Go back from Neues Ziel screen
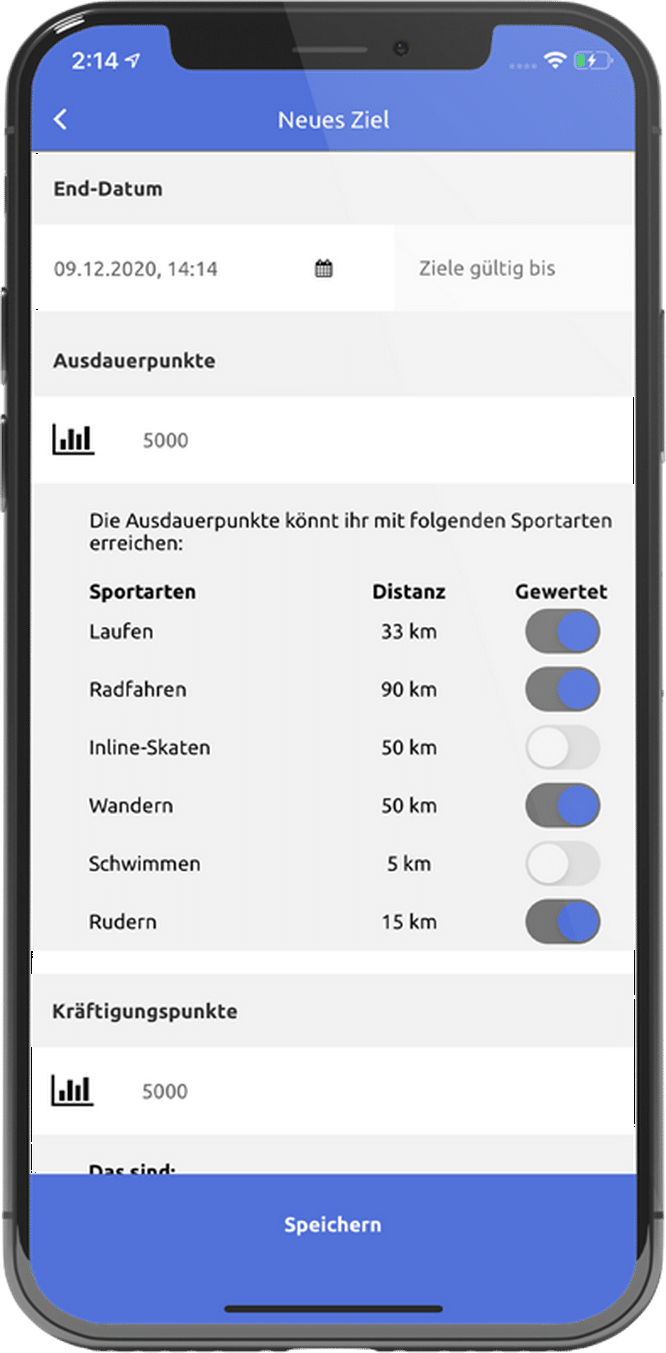 pos(60,120)
